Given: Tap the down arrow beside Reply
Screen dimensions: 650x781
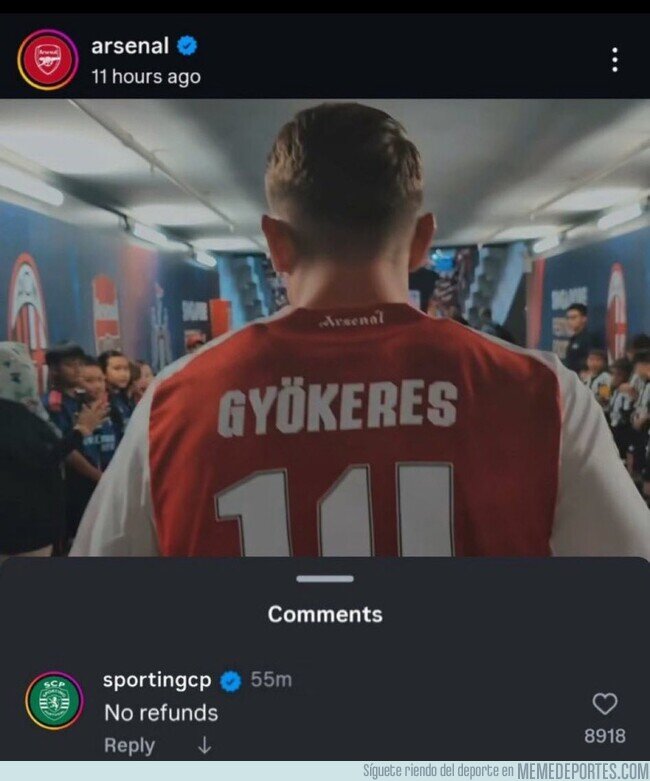Looking at the screenshot, I should [x=204, y=745].
